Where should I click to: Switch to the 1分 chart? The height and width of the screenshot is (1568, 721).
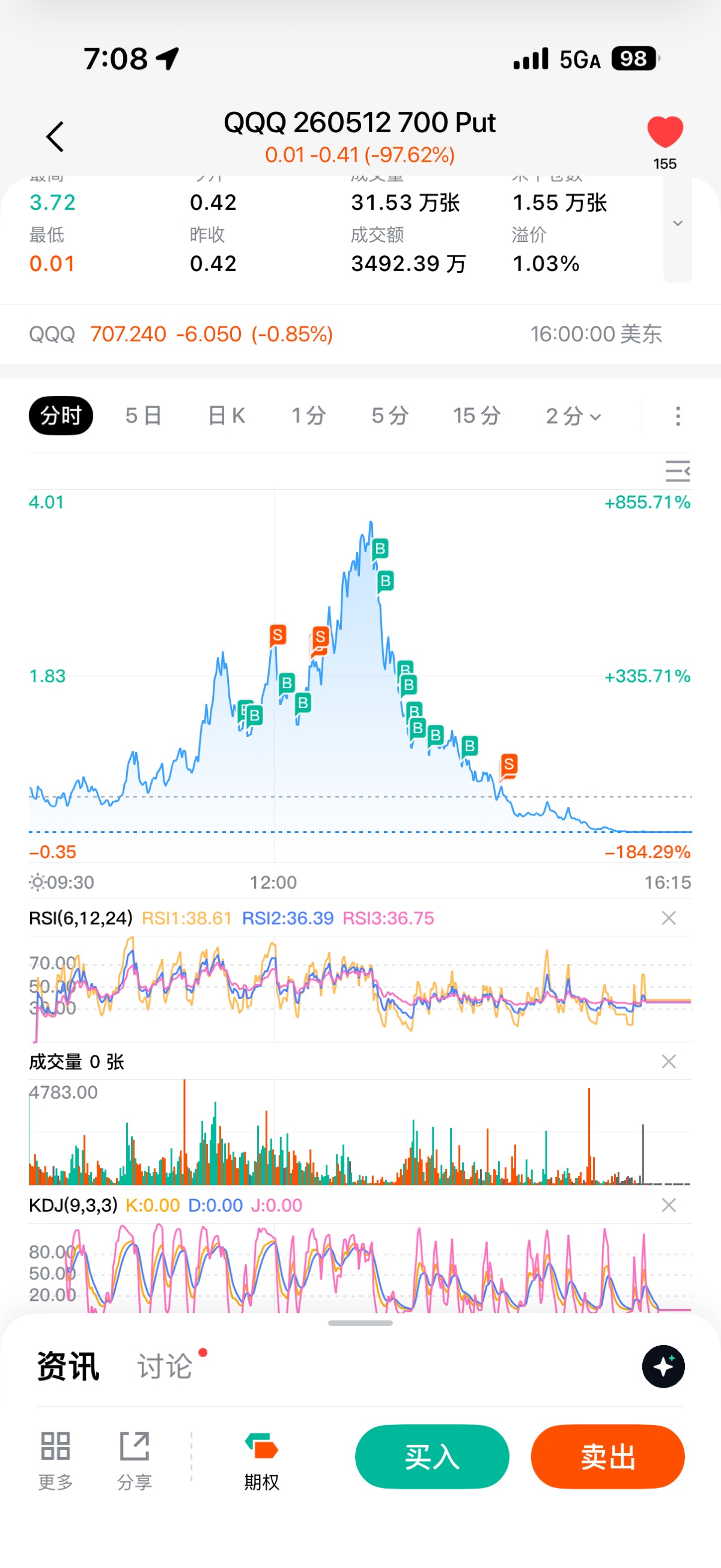tap(308, 416)
